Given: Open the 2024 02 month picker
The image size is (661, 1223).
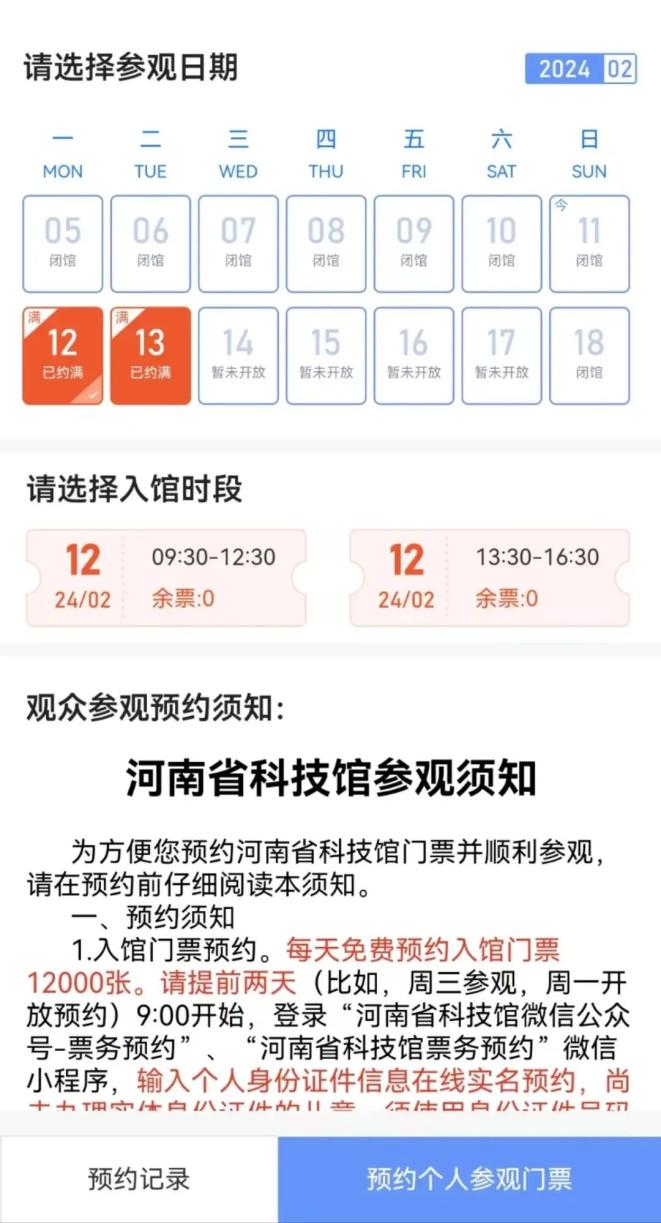Looking at the screenshot, I should (580, 69).
